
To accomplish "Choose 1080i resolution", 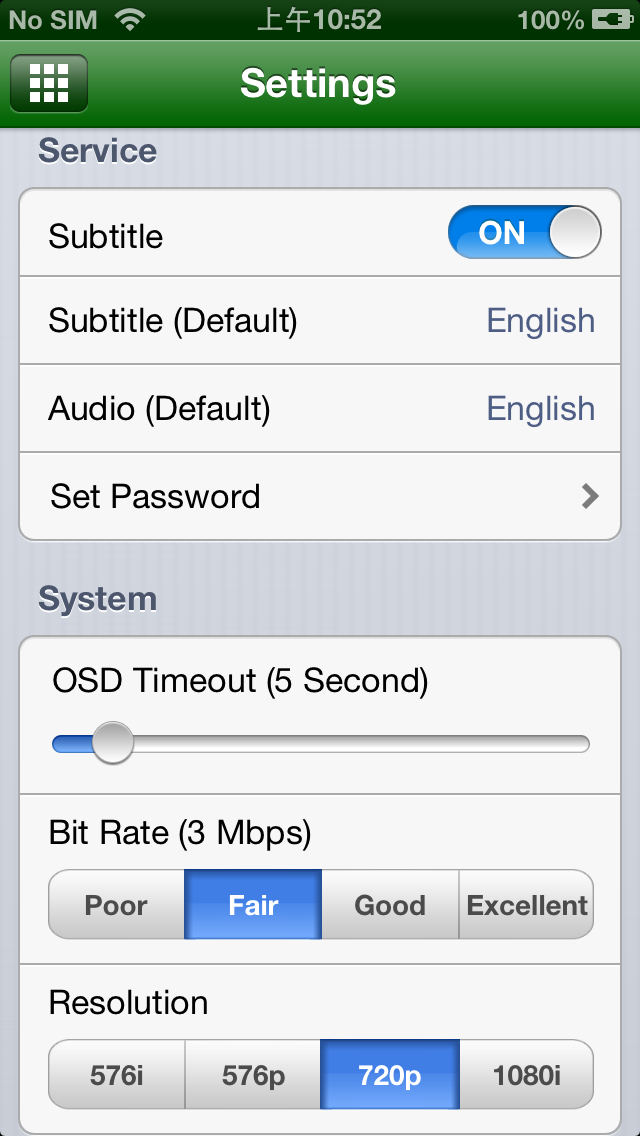I will coord(526,1074).
